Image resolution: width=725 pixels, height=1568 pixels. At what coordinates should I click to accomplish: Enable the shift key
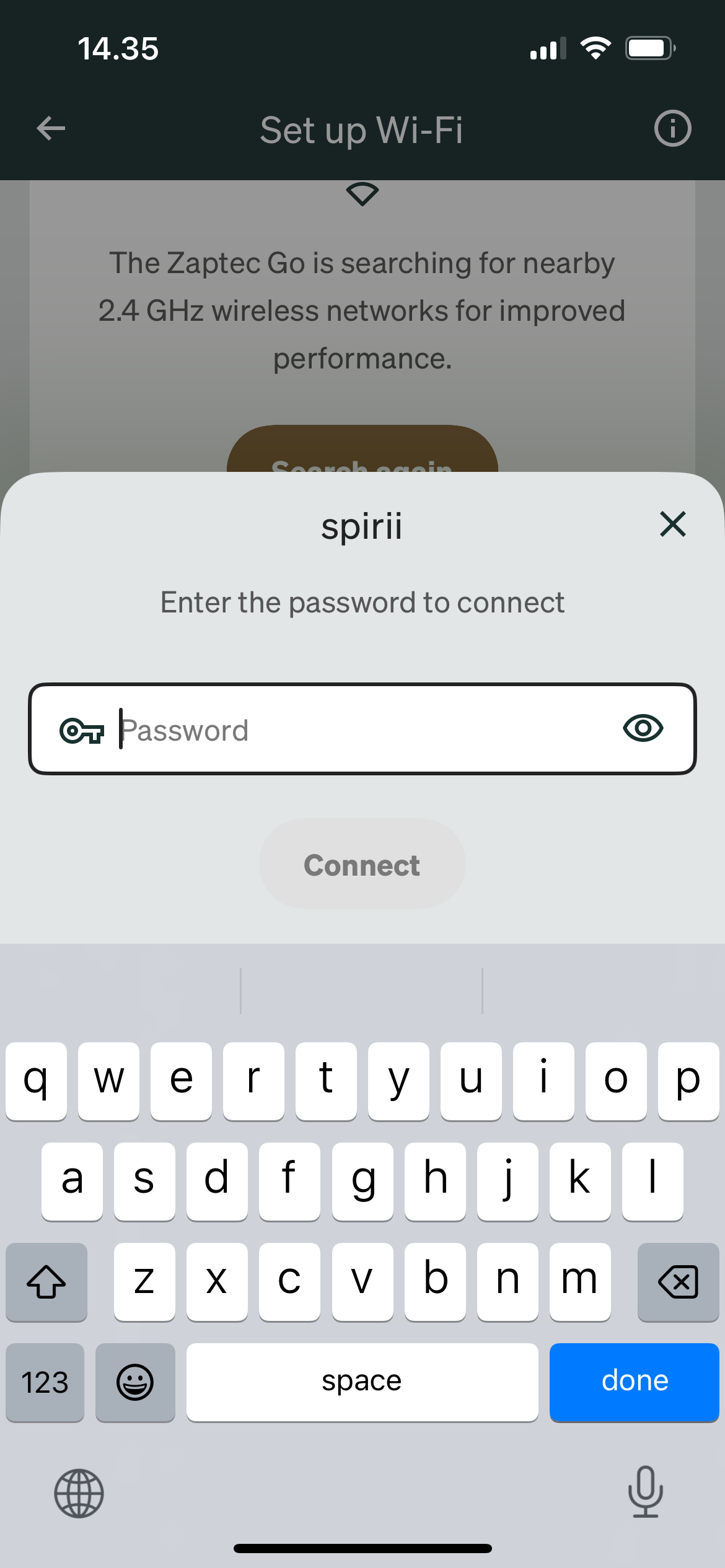coord(46,1281)
